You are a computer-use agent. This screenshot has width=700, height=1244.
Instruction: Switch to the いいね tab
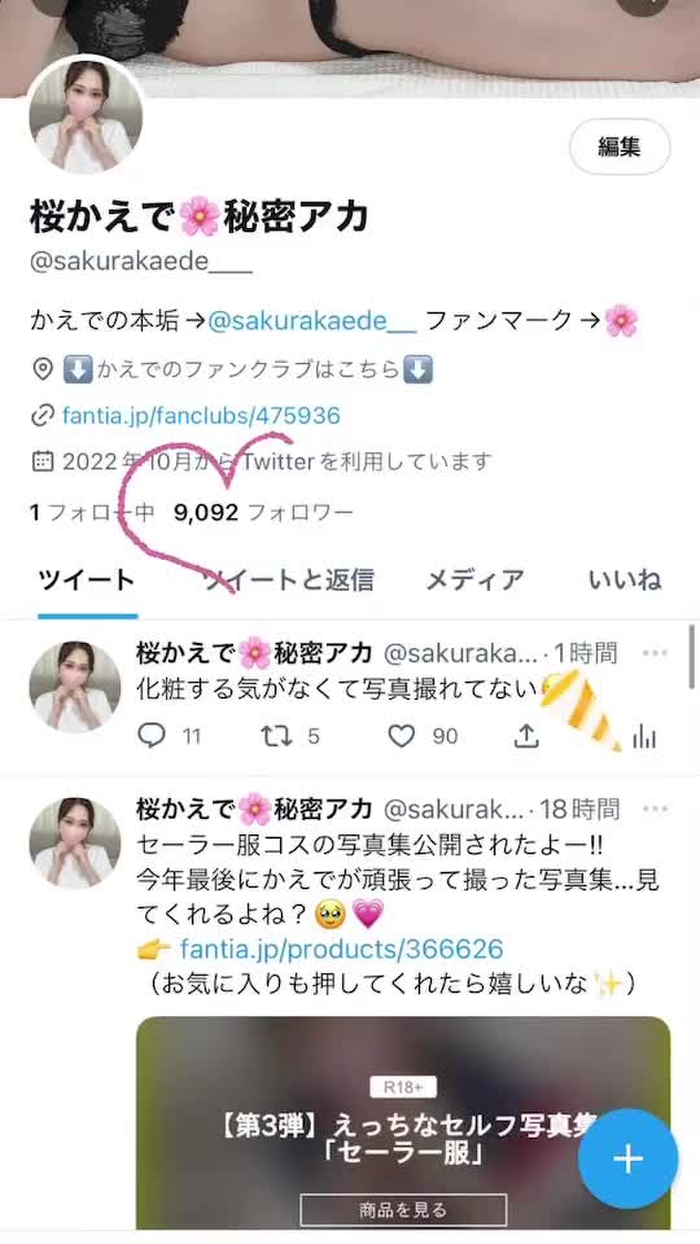click(x=624, y=579)
